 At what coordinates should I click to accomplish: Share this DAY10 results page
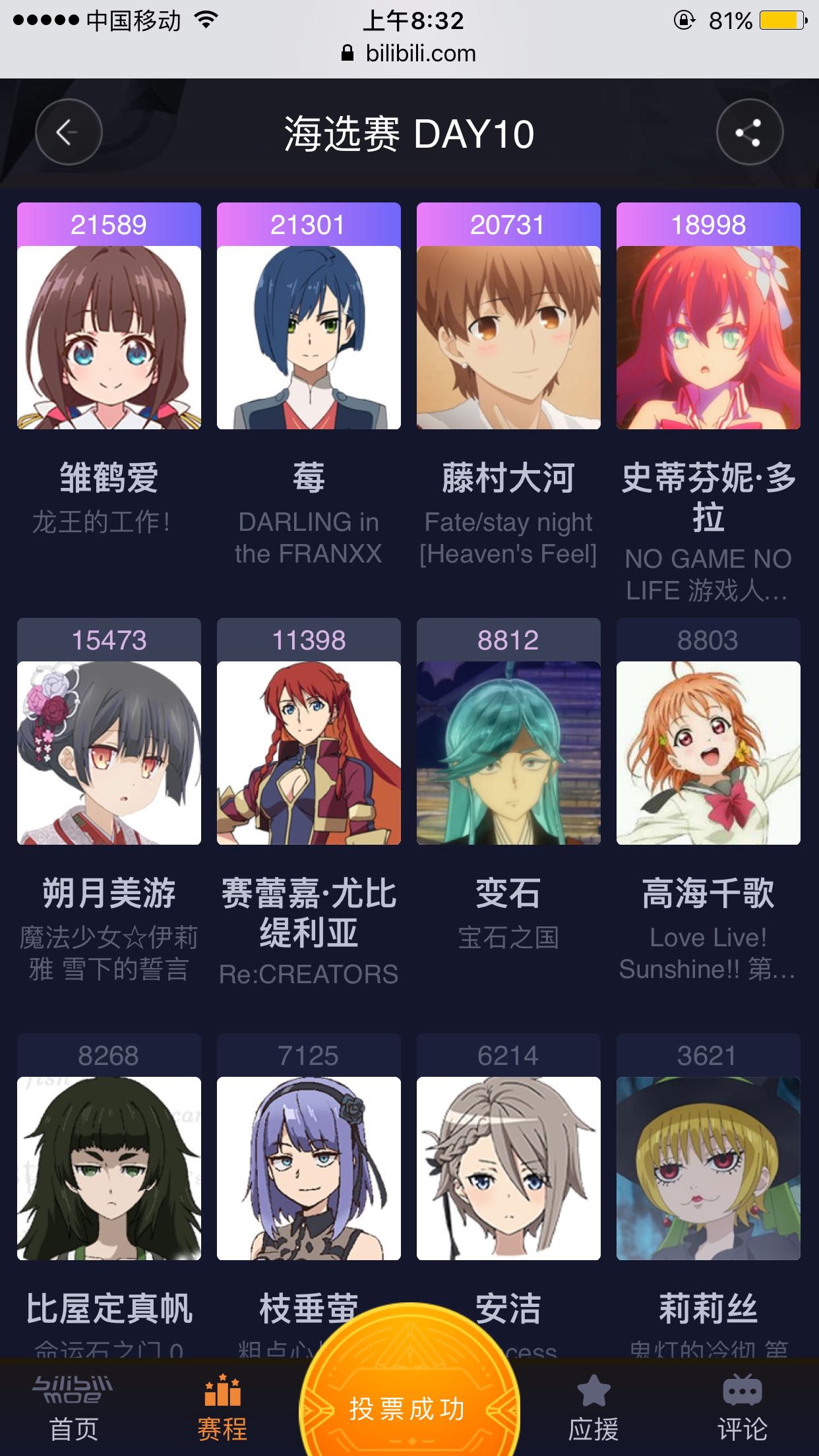749,132
